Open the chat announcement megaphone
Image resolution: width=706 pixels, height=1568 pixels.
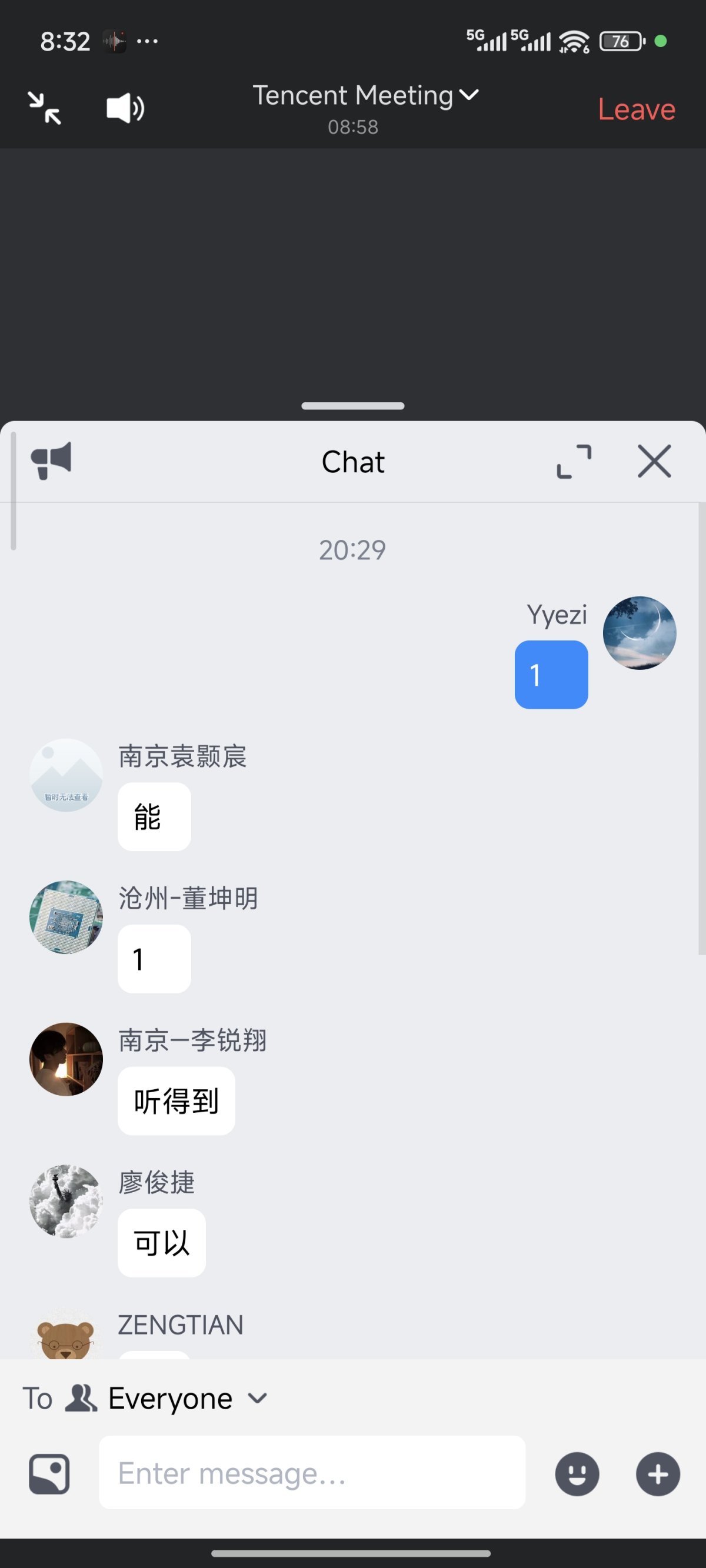[x=51, y=461]
